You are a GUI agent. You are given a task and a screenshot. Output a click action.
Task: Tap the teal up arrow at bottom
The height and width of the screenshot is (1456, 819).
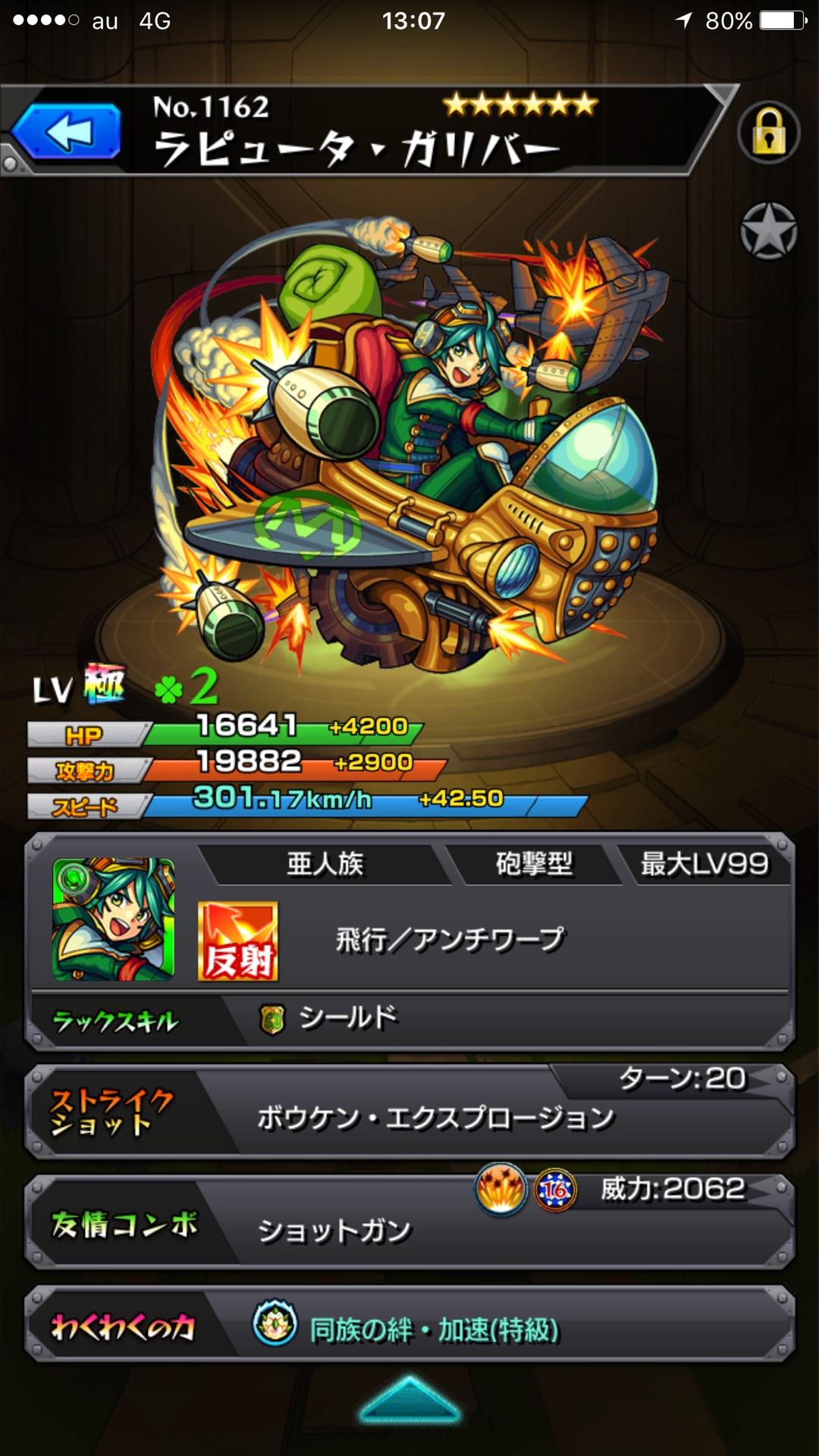tap(409, 1399)
